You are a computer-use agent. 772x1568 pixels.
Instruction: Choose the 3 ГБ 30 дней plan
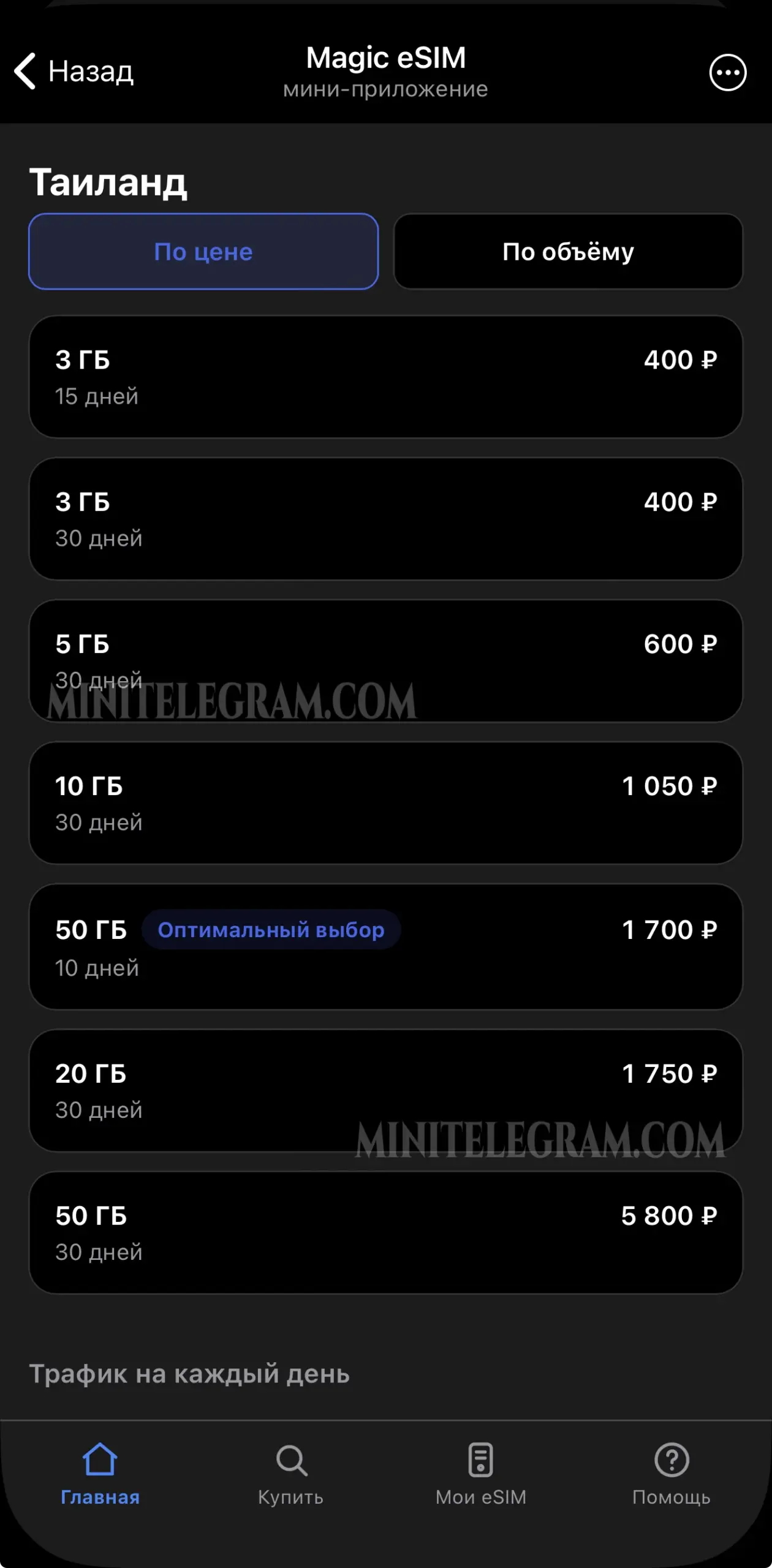(386, 519)
